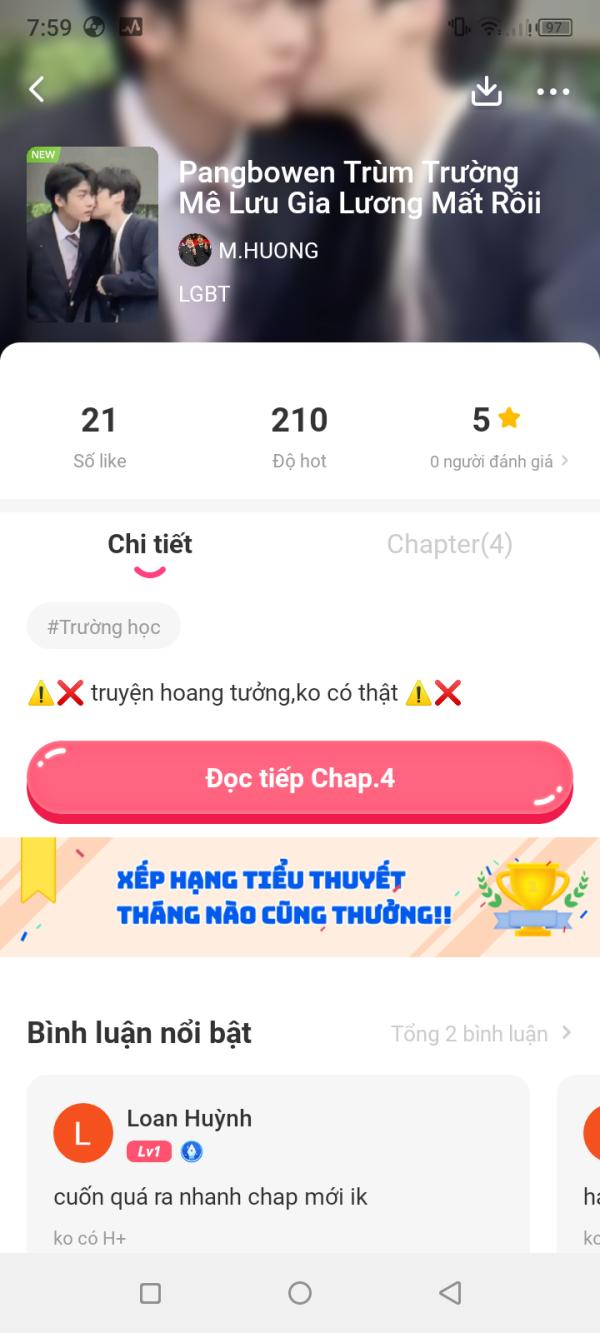Open the three-dot overflow menu
This screenshot has width=600, height=1333.
coord(552,92)
